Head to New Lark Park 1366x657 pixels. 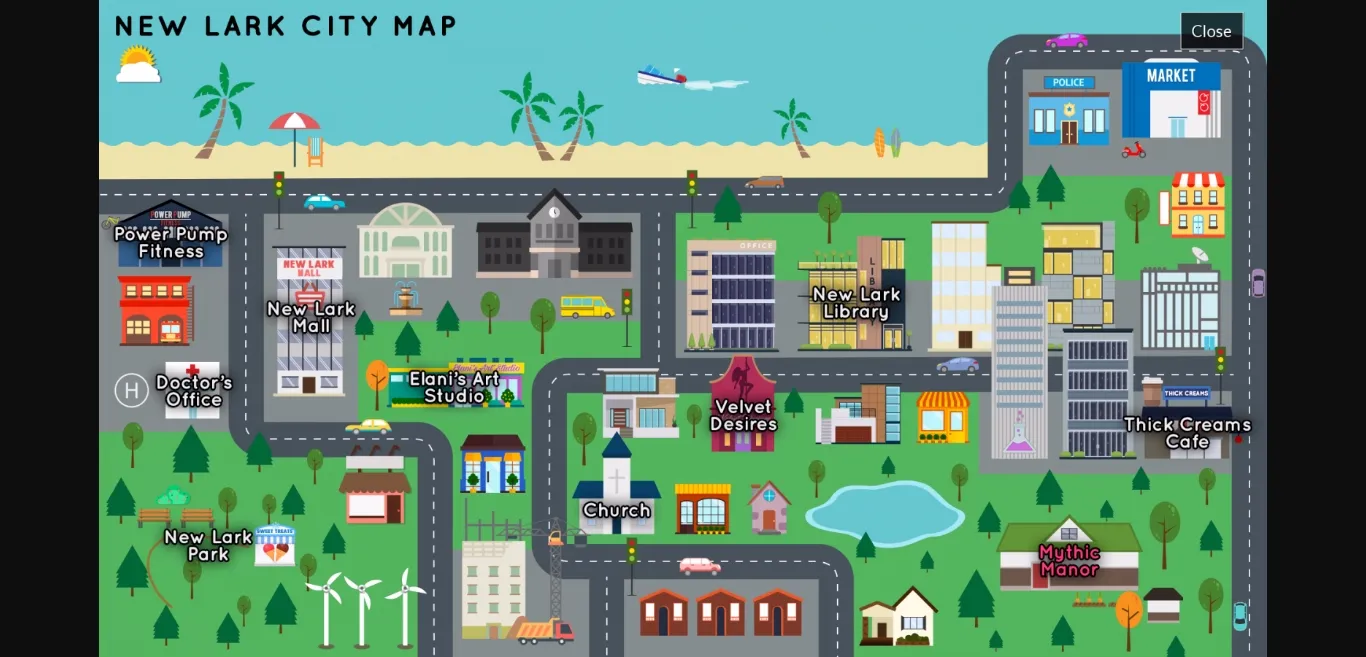pos(208,545)
